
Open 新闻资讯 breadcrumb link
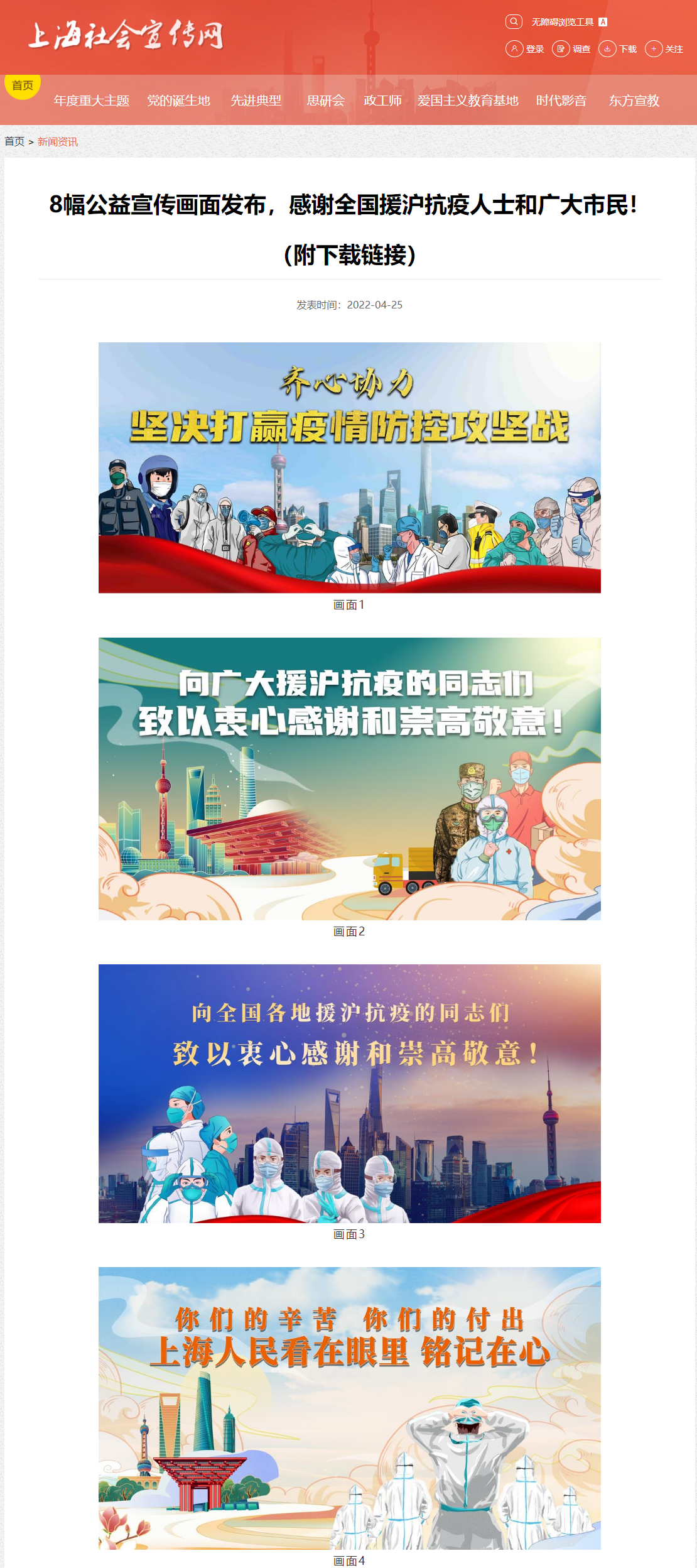tap(58, 142)
